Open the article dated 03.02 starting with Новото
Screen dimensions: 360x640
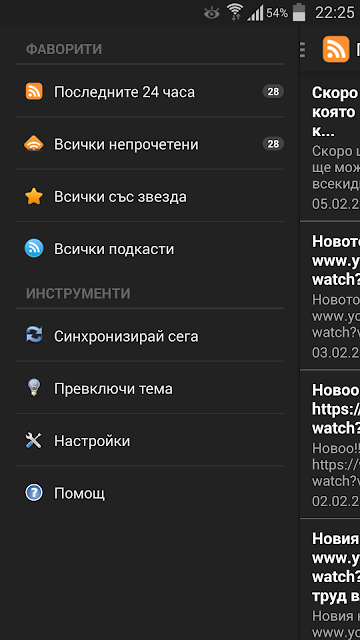330,296
